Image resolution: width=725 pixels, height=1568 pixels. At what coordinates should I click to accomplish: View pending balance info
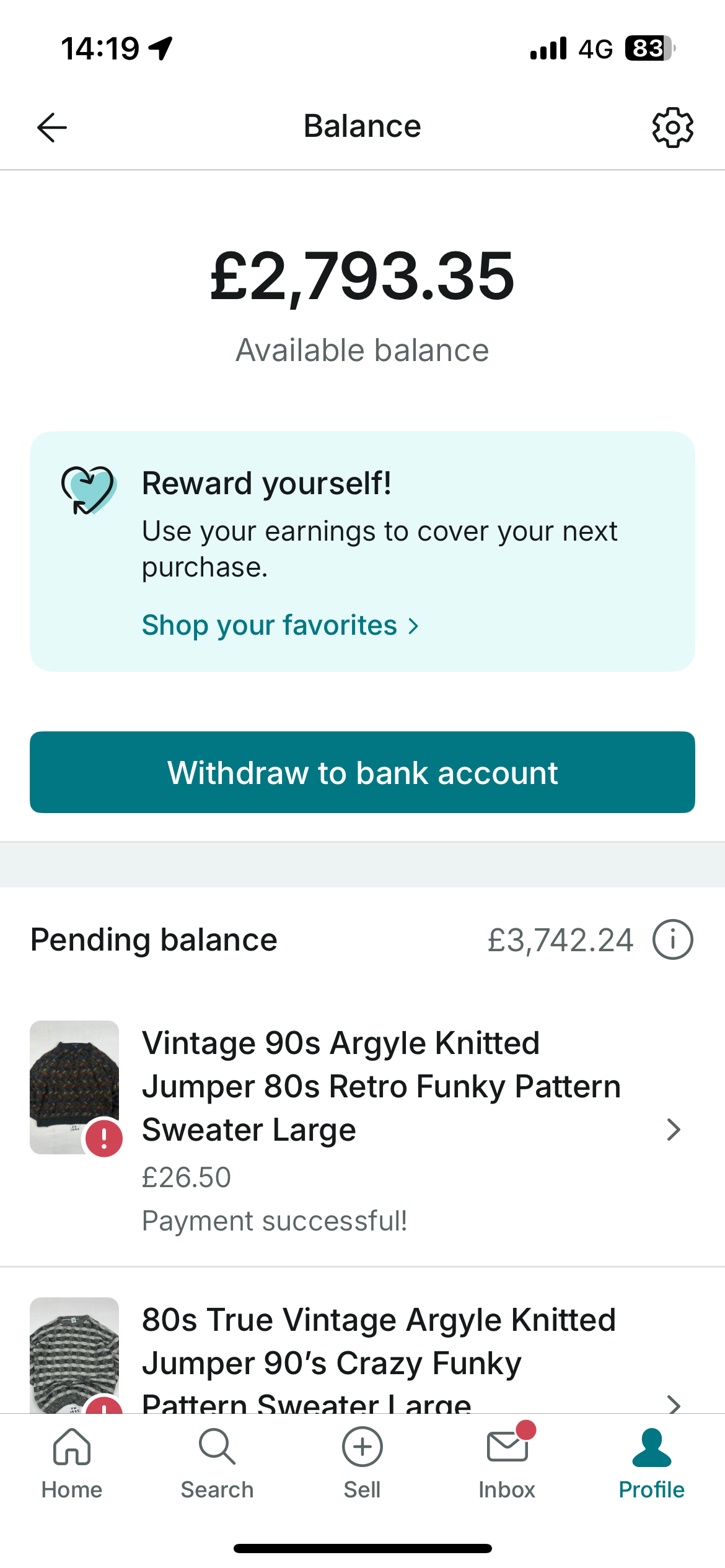(672, 940)
